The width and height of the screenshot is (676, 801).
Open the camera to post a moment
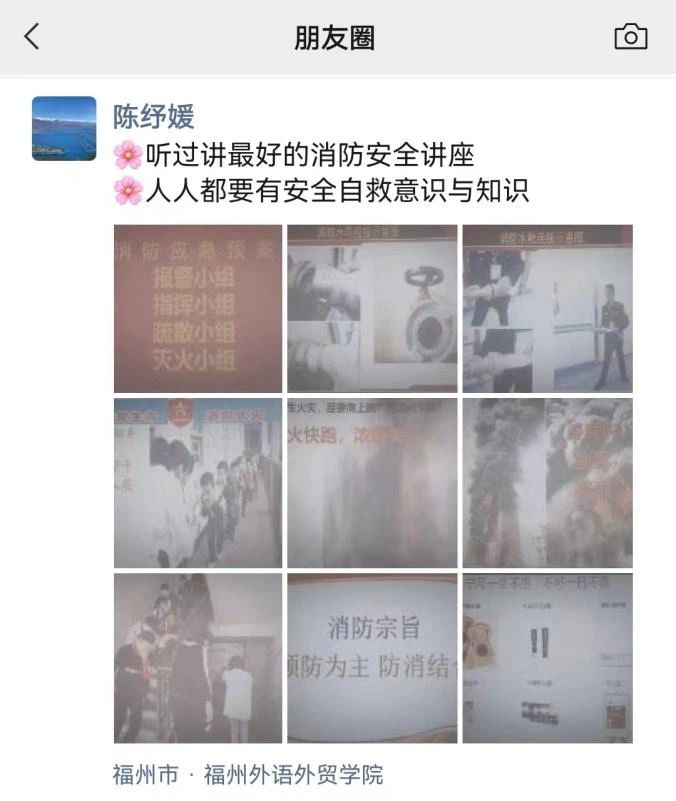(630, 37)
